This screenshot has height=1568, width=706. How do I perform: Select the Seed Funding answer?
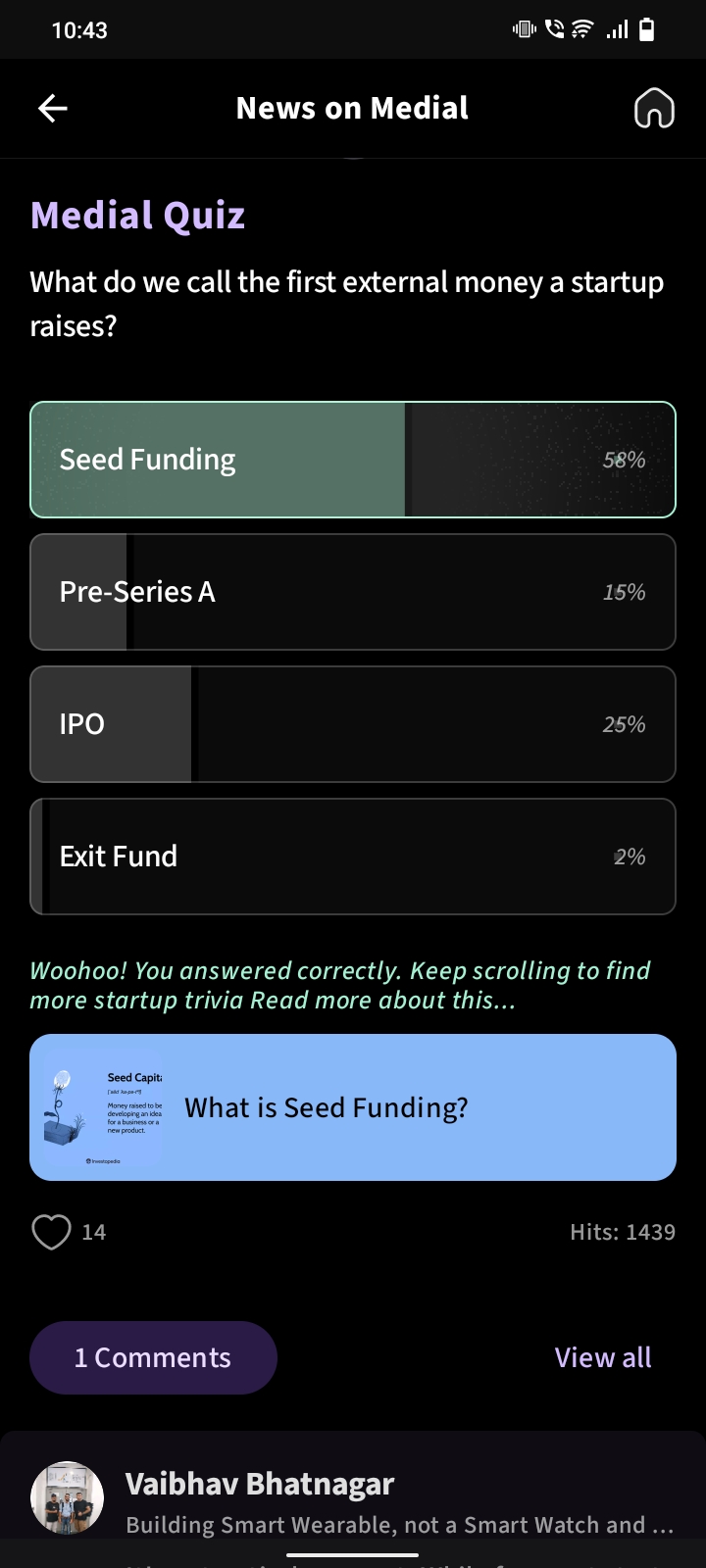353,460
